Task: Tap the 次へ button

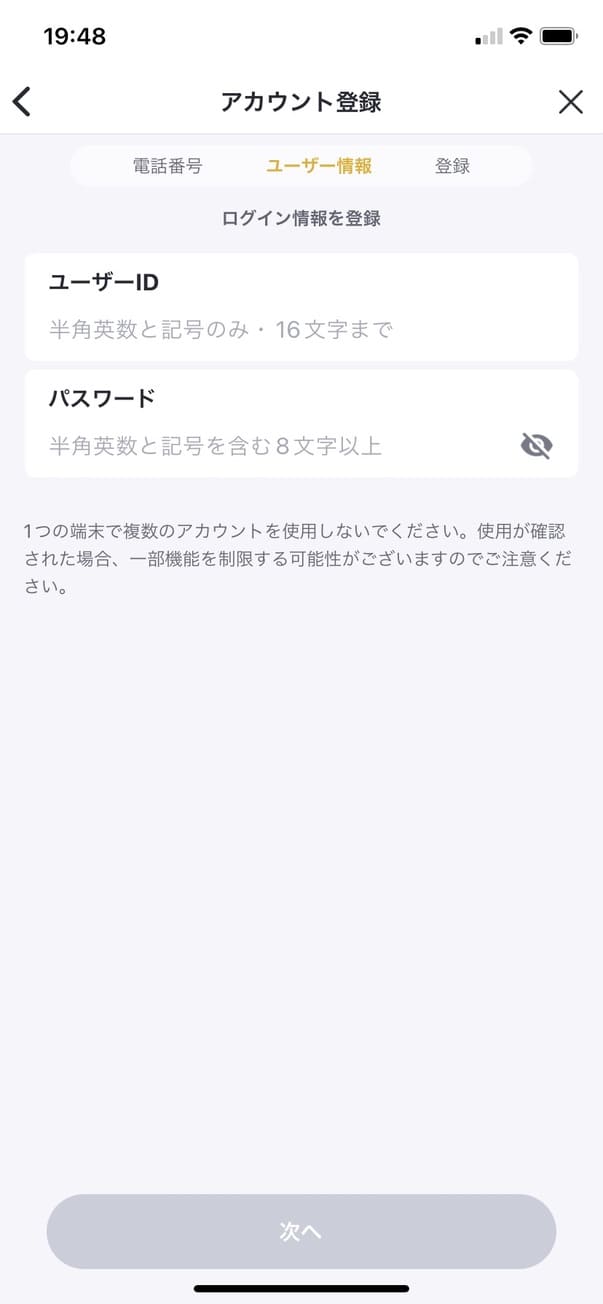Action: coord(301,1232)
